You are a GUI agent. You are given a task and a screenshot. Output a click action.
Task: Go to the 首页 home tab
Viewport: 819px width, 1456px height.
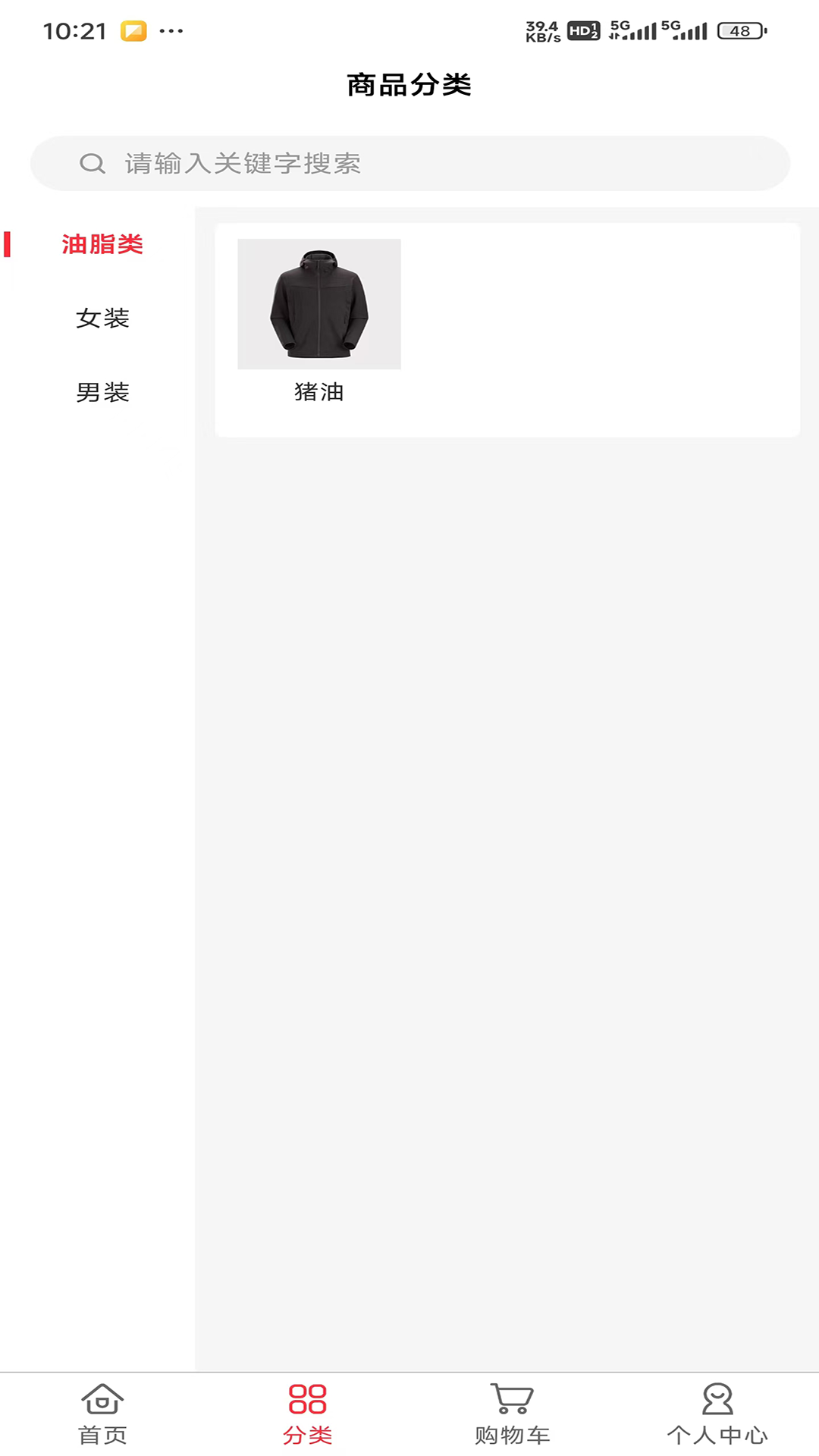[102, 1414]
